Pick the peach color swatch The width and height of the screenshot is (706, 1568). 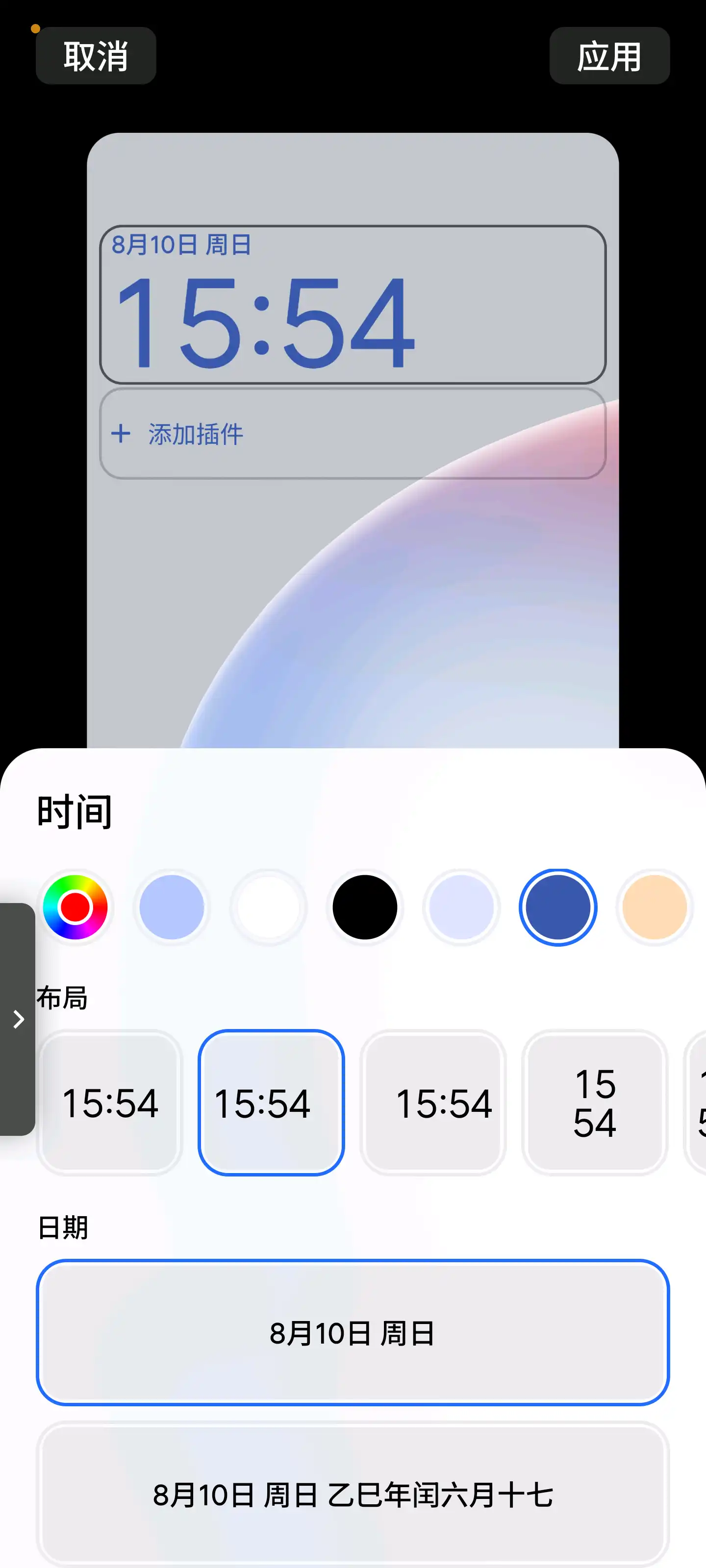(654, 907)
